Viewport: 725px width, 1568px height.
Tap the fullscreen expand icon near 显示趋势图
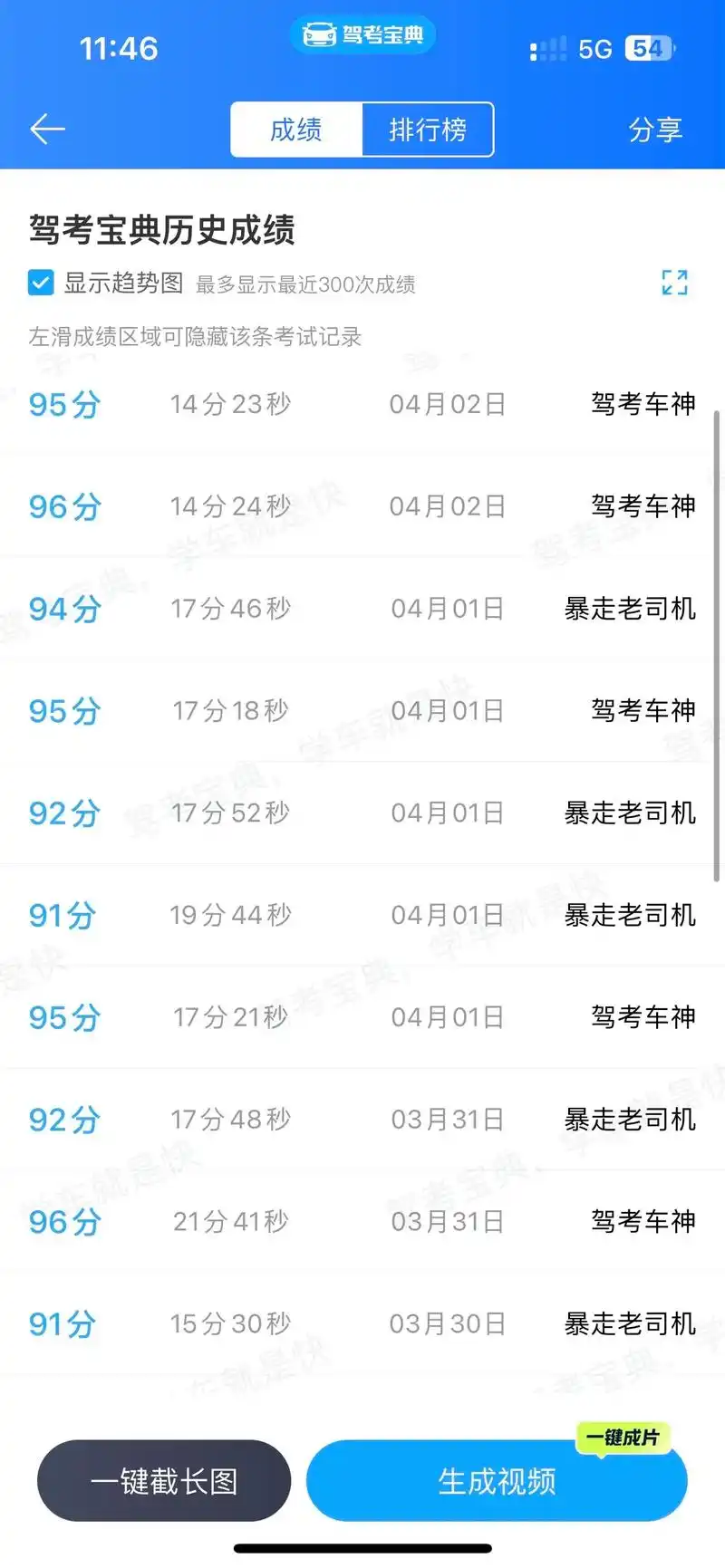coord(674,284)
